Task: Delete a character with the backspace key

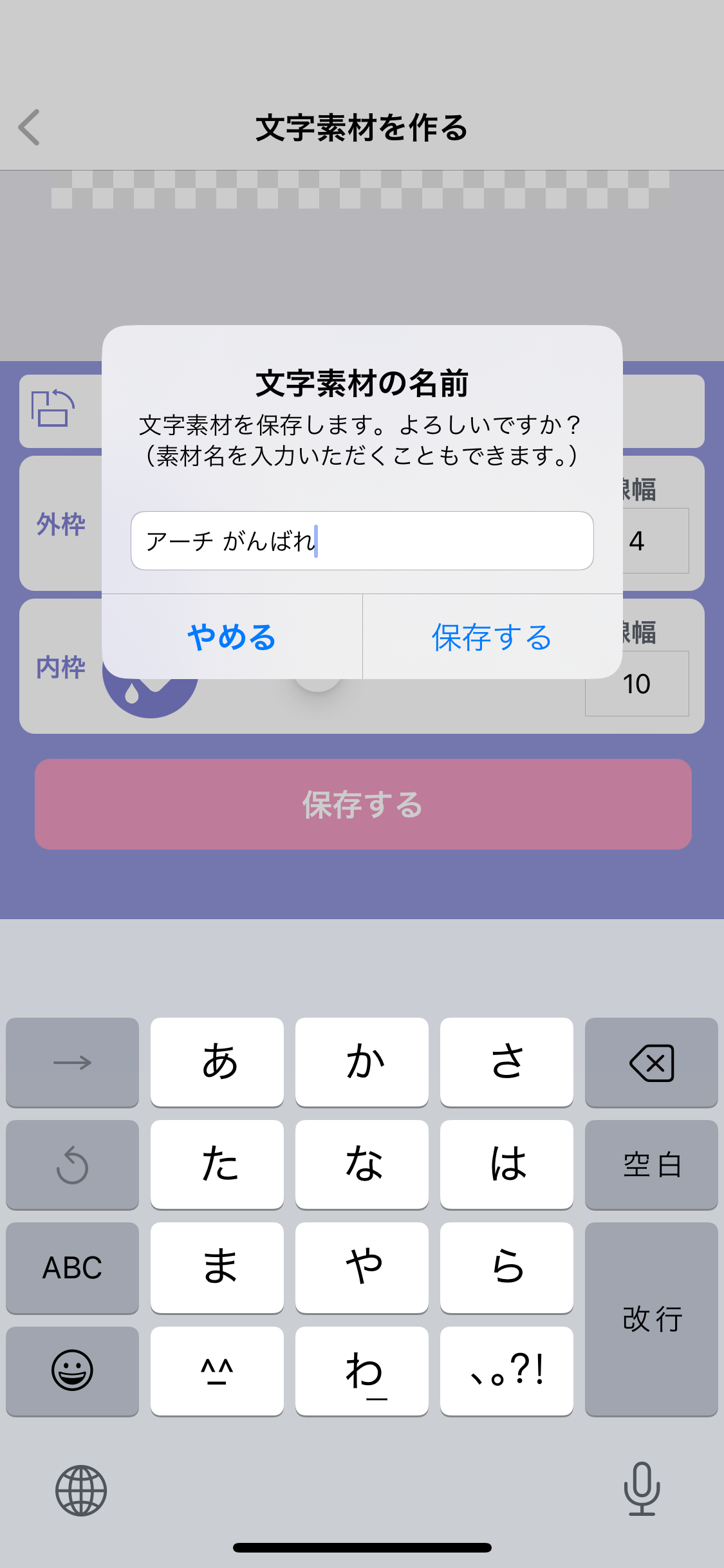Action: click(x=651, y=1063)
